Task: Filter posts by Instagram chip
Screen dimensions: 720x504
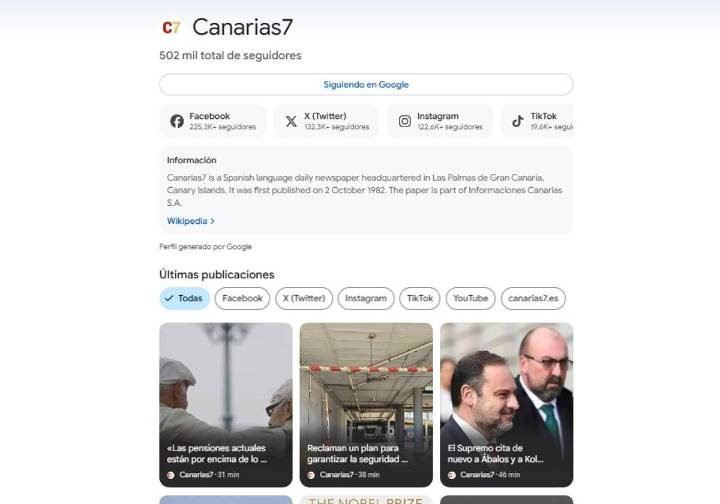Action: (366, 298)
